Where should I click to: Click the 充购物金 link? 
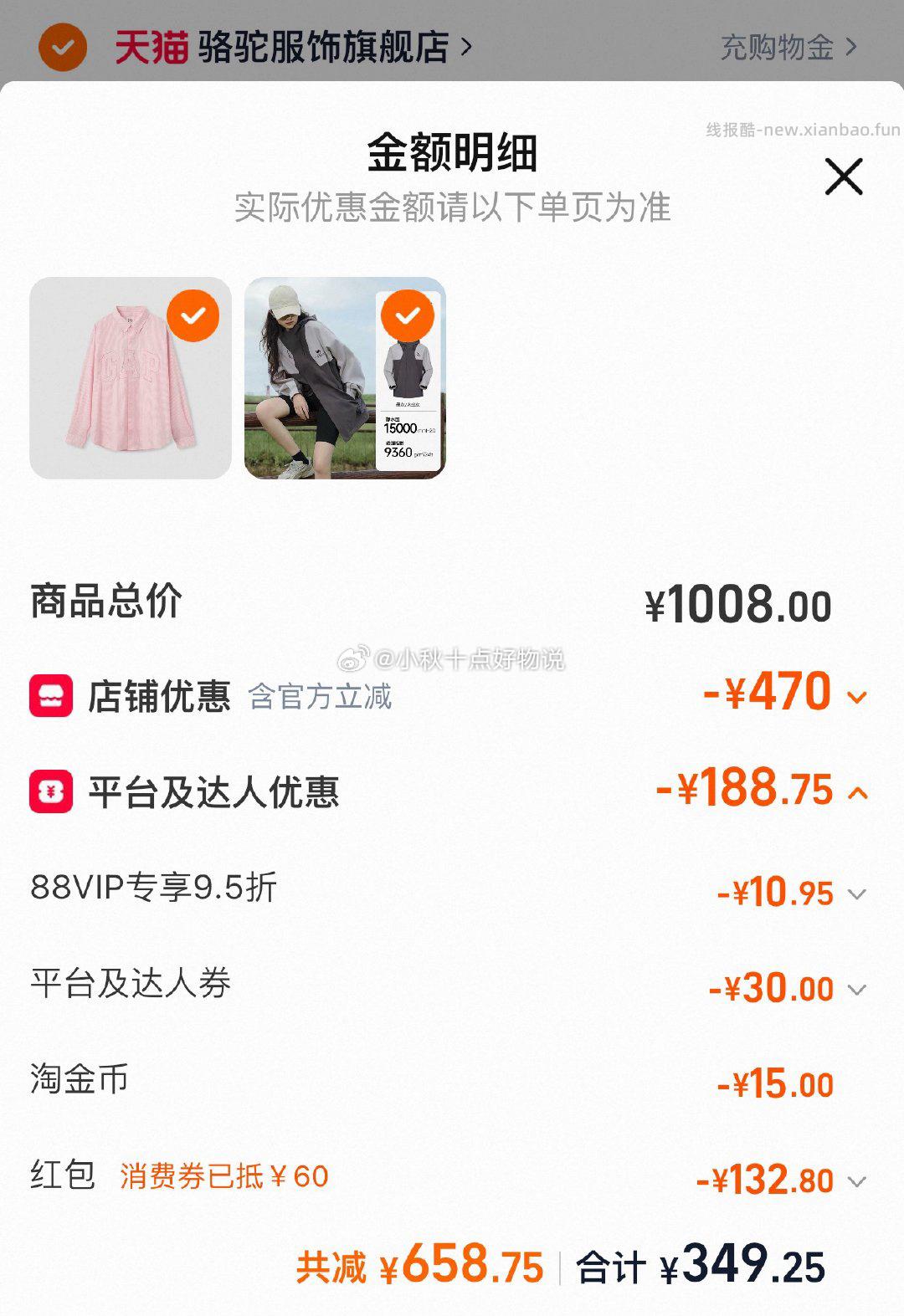[778, 48]
